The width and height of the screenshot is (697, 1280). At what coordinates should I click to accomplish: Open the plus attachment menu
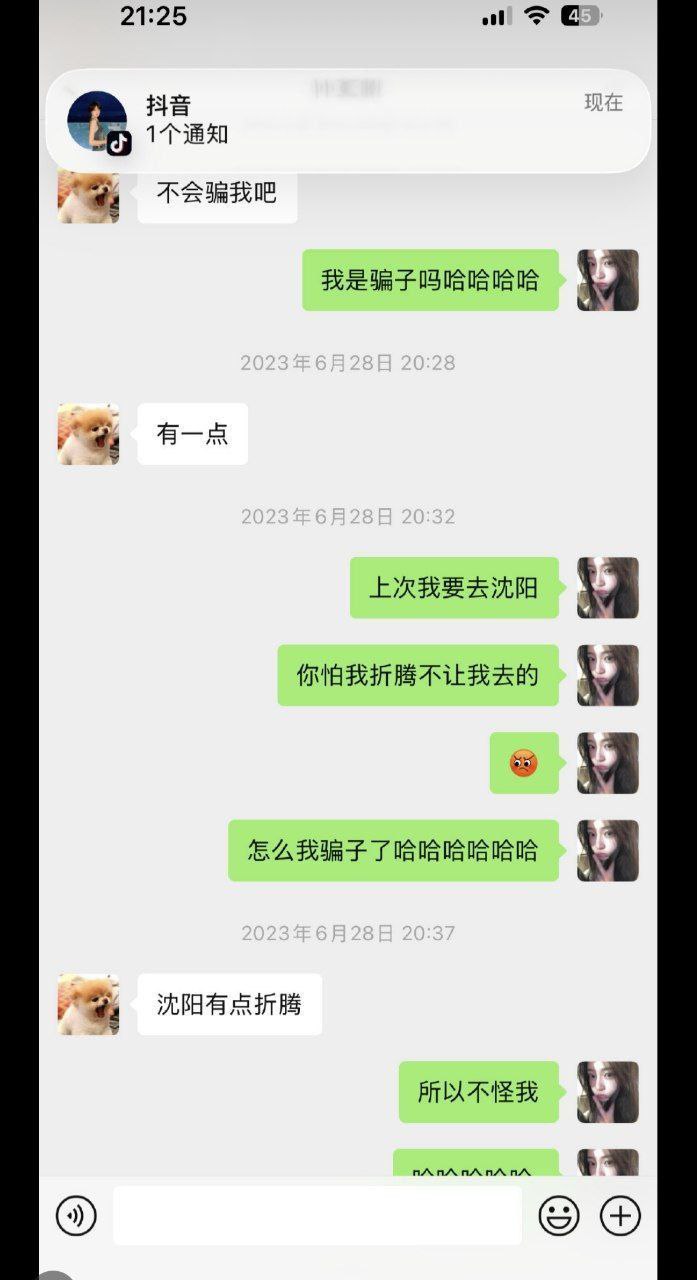coord(620,1216)
